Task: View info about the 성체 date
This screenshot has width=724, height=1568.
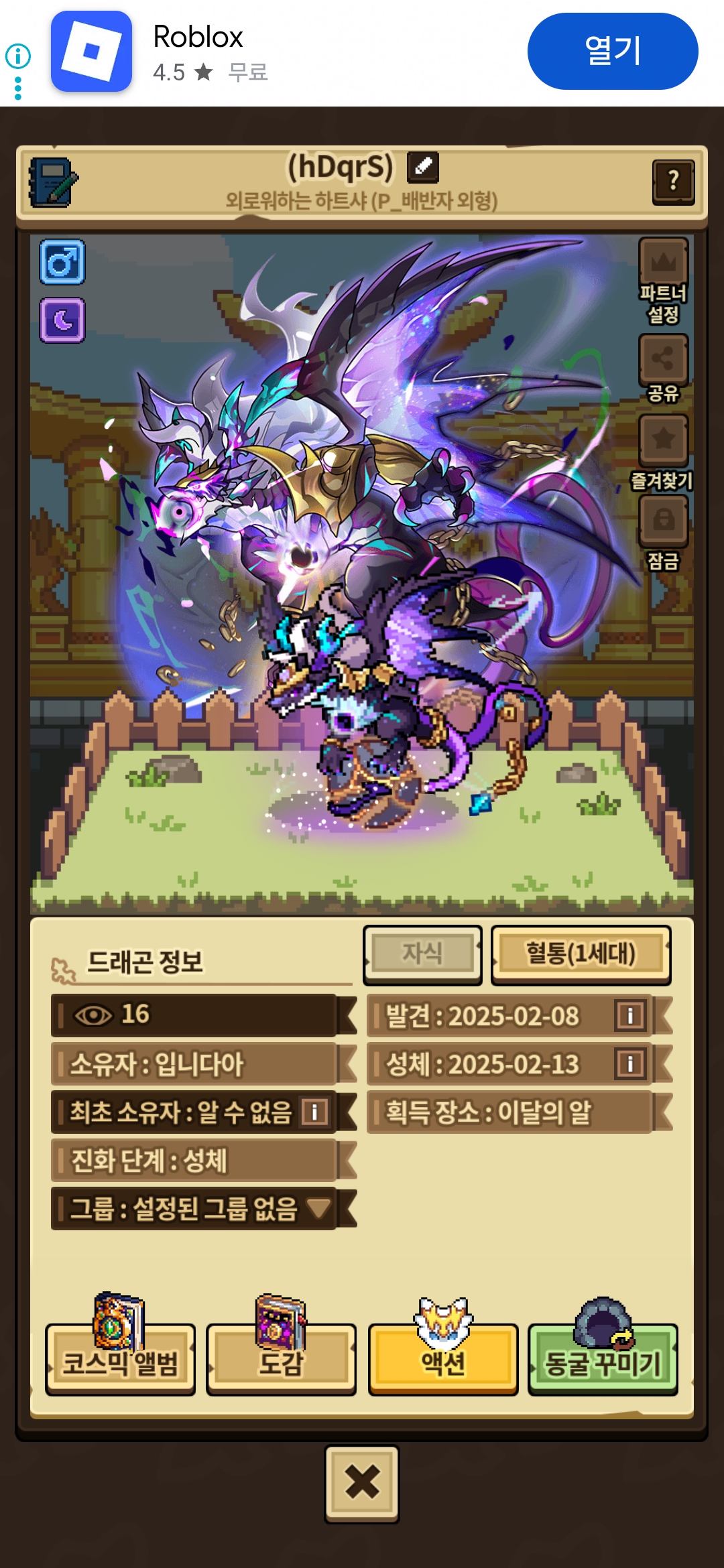Action: (x=630, y=1063)
